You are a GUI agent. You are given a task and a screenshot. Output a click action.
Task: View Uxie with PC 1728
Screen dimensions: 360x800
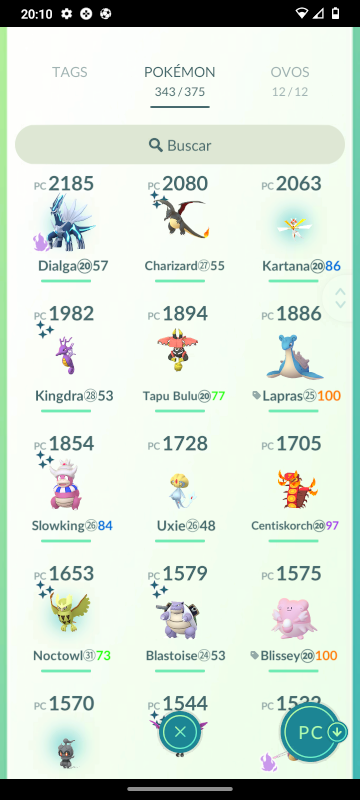tap(179, 487)
